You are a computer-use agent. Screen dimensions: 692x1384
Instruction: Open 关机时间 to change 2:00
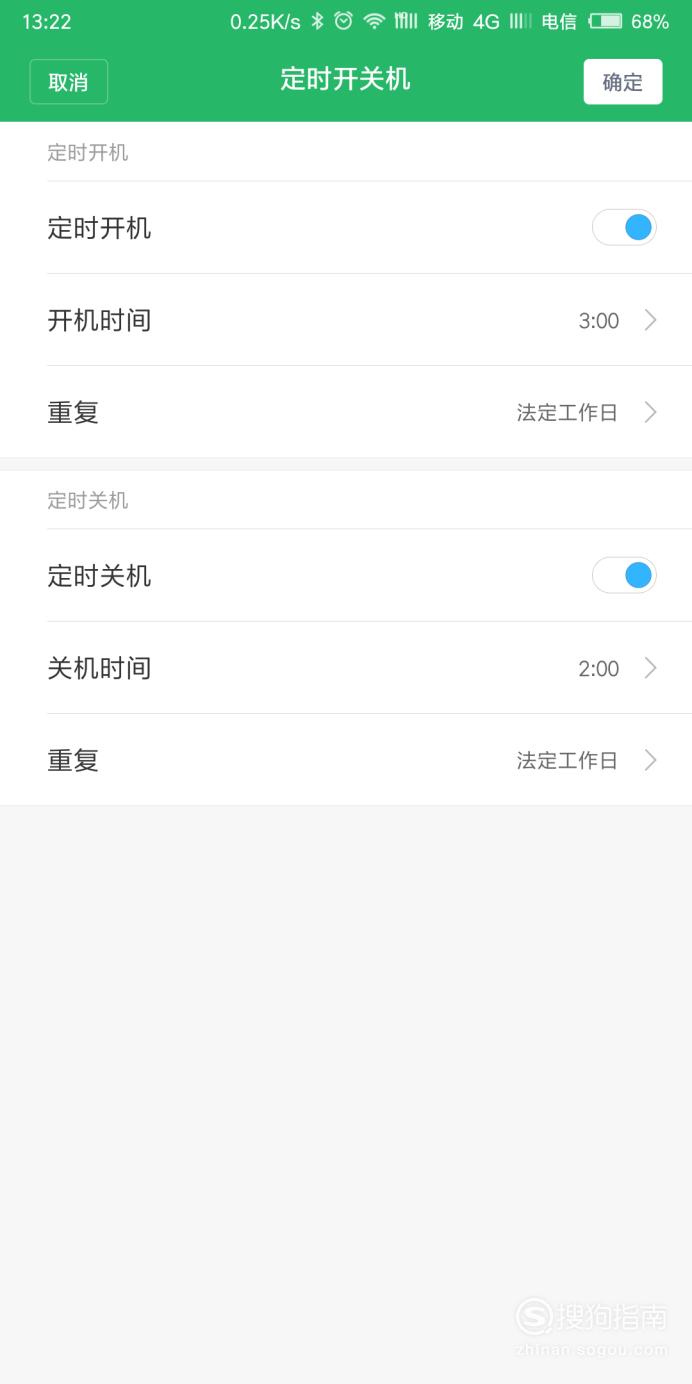pyautogui.click(x=346, y=668)
